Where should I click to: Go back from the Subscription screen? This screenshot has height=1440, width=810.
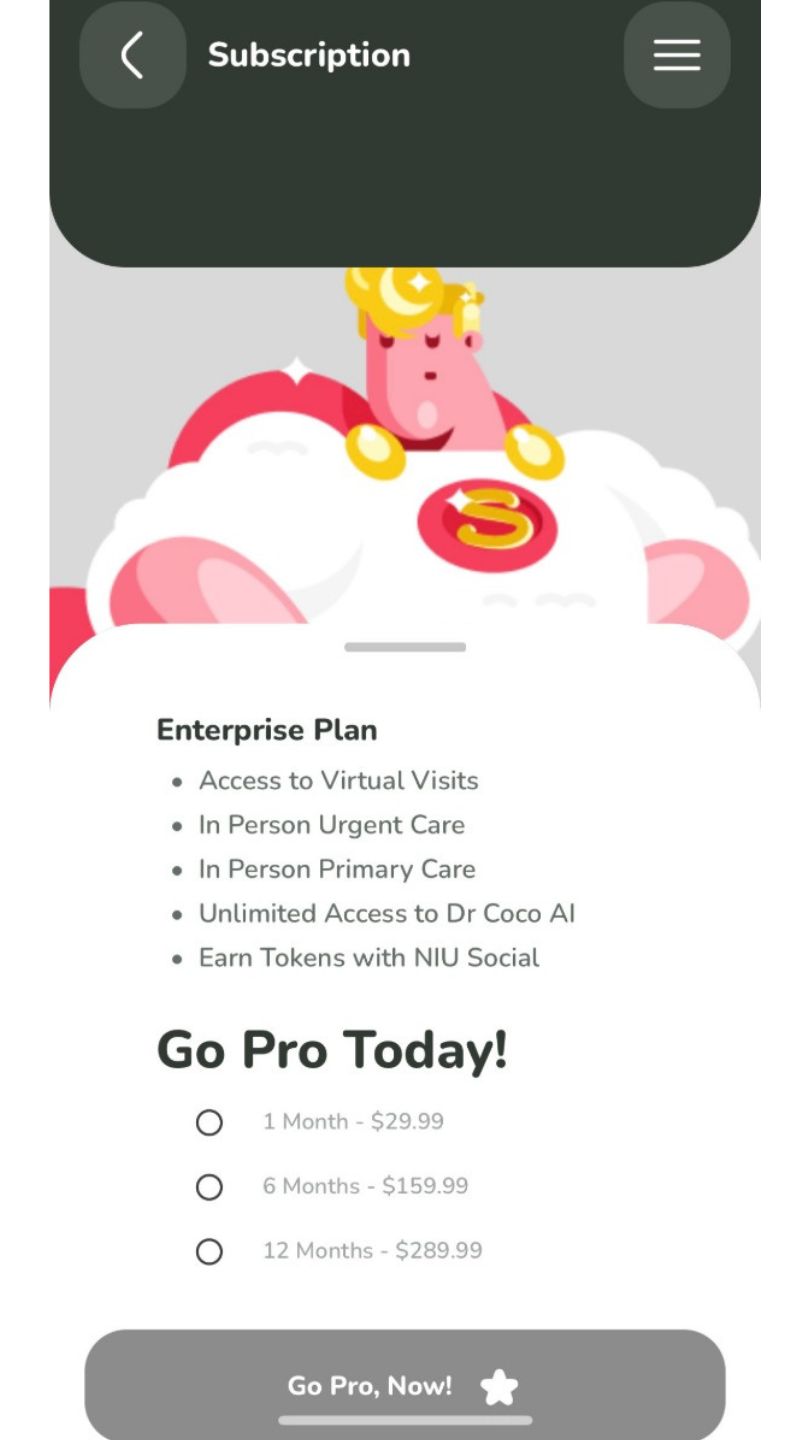click(x=132, y=55)
